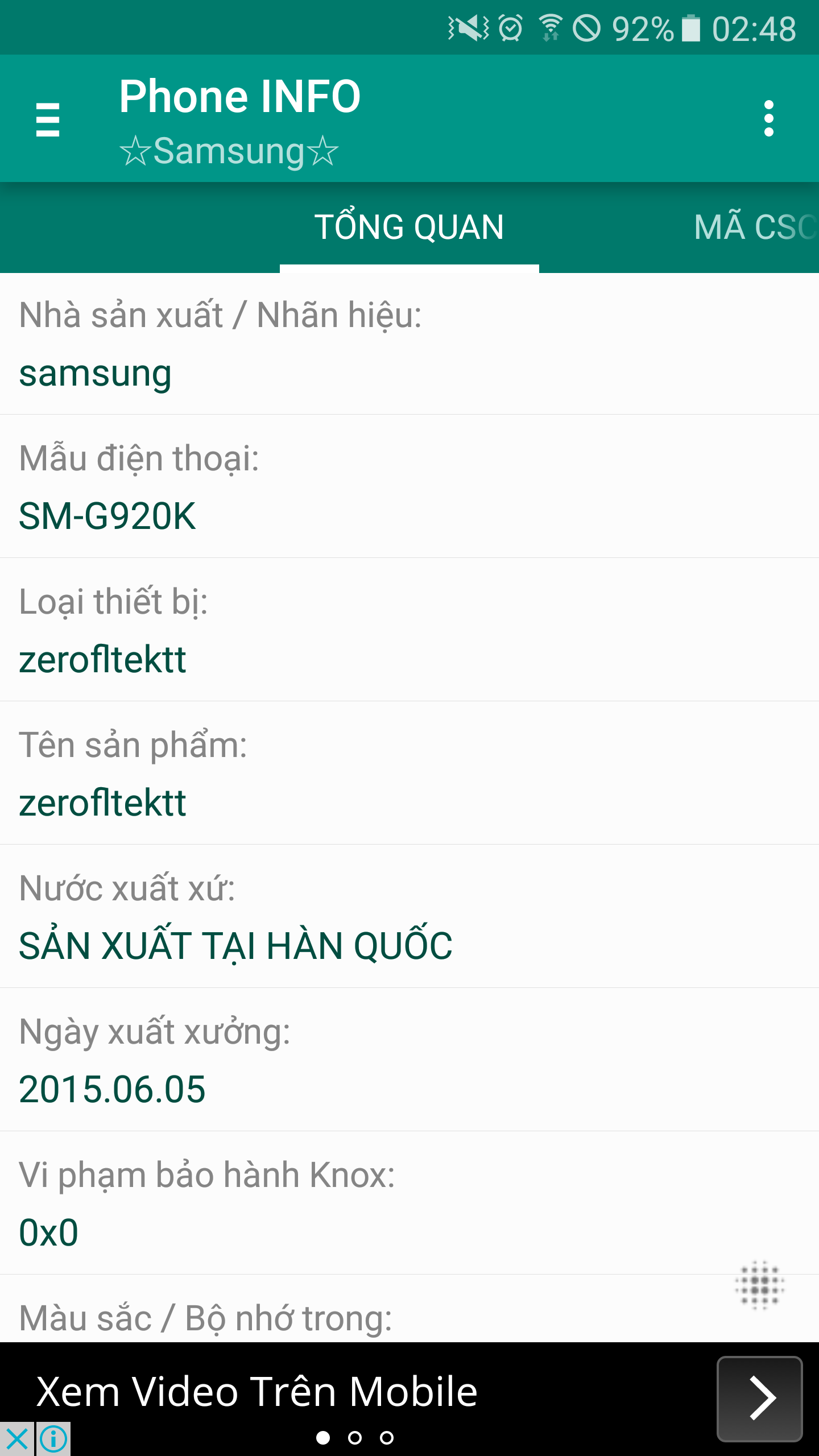The height and width of the screenshot is (1456, 819).
Task: Close the bottom ad banner
Action: tap(17, 1438)
